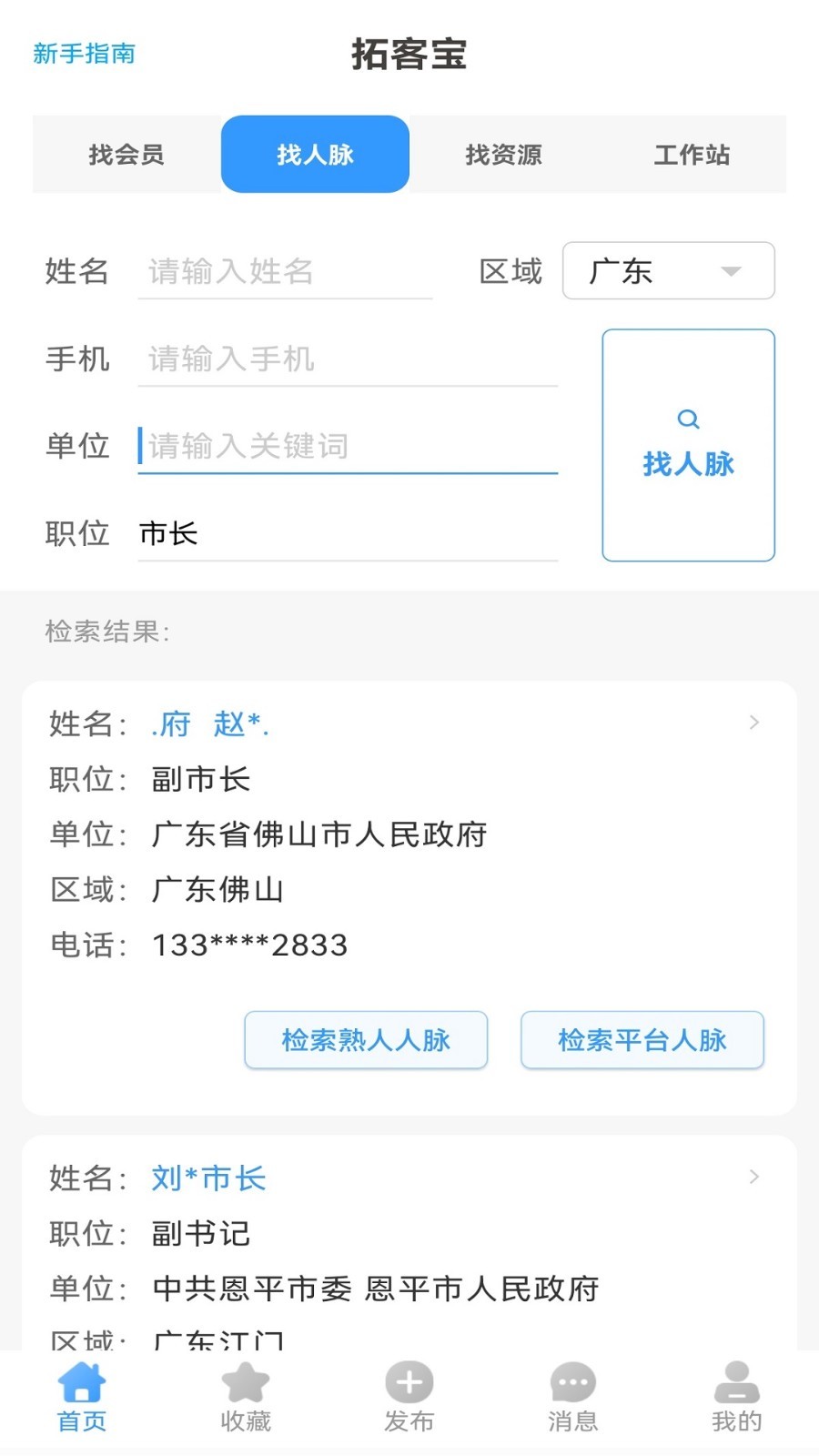The image size is (819, 1456).
Task: Open the 工作站 tab
Action: [692, 155]
